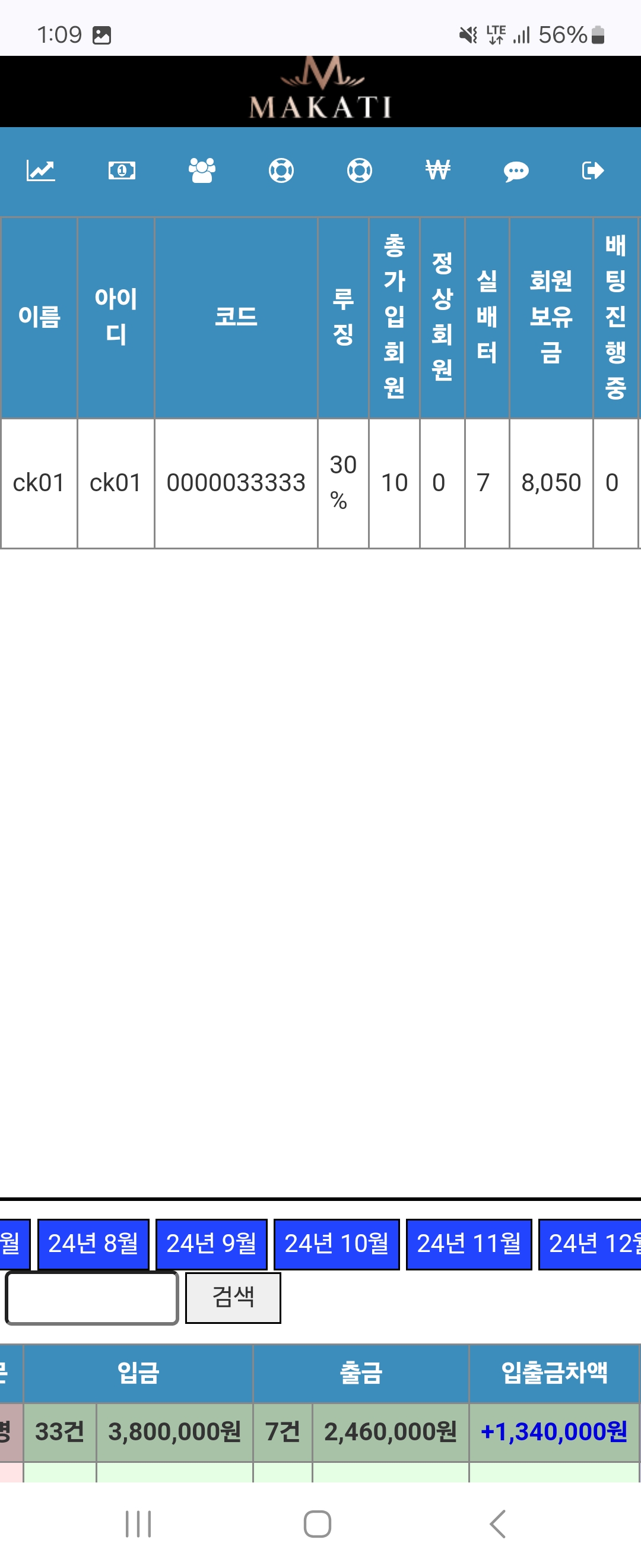The width and height of the screenshot is (641, 1568).
Task: Open recent apps from the navigation bar
Action: point(138,1523)
